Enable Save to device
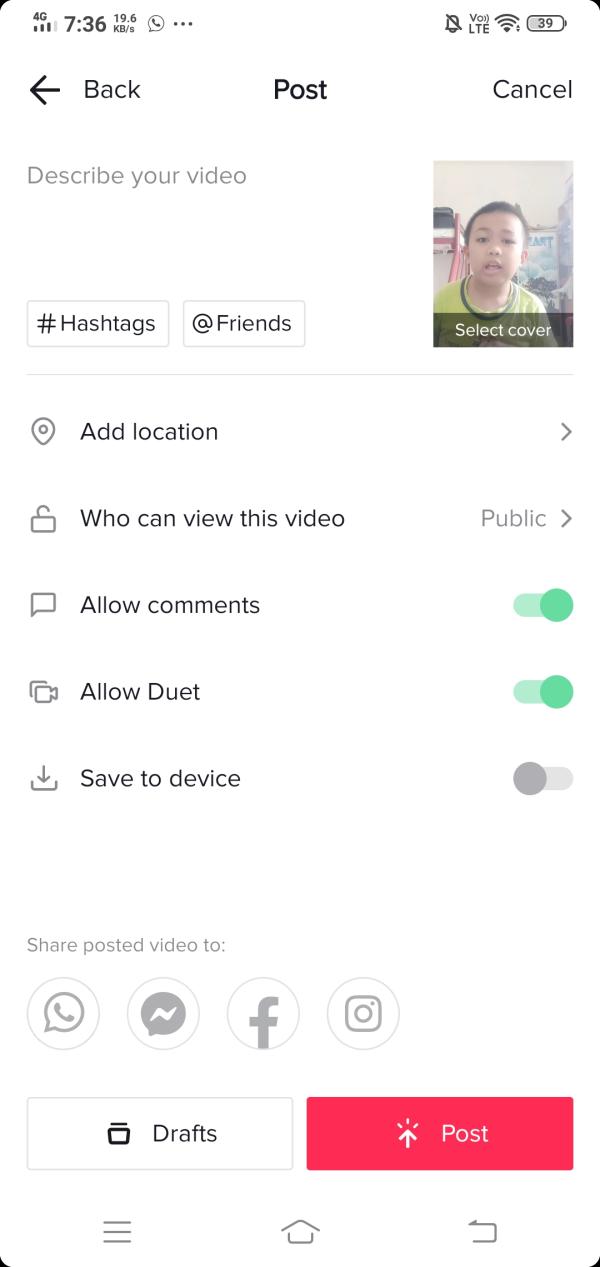Screen dimensions: 600x1267 point(543,779)
